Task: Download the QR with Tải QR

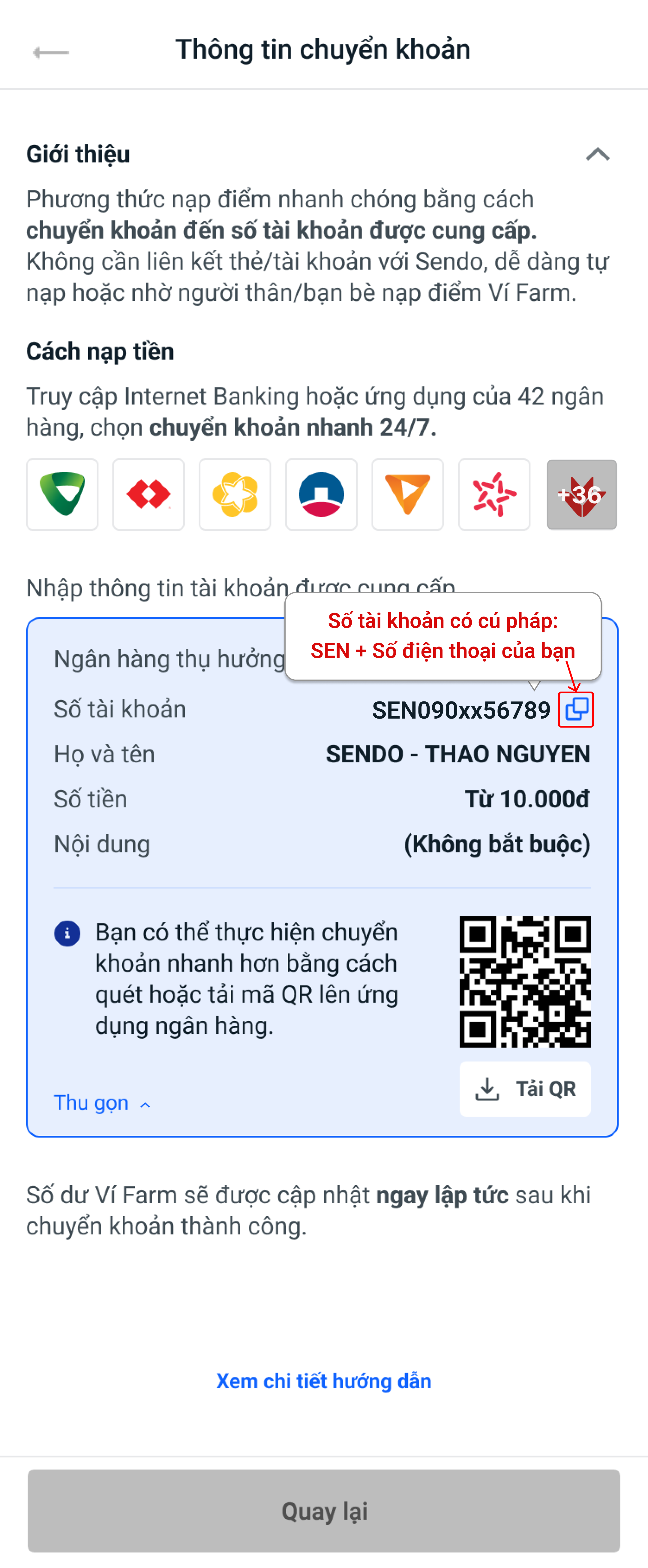Action: click(524, 1089)
